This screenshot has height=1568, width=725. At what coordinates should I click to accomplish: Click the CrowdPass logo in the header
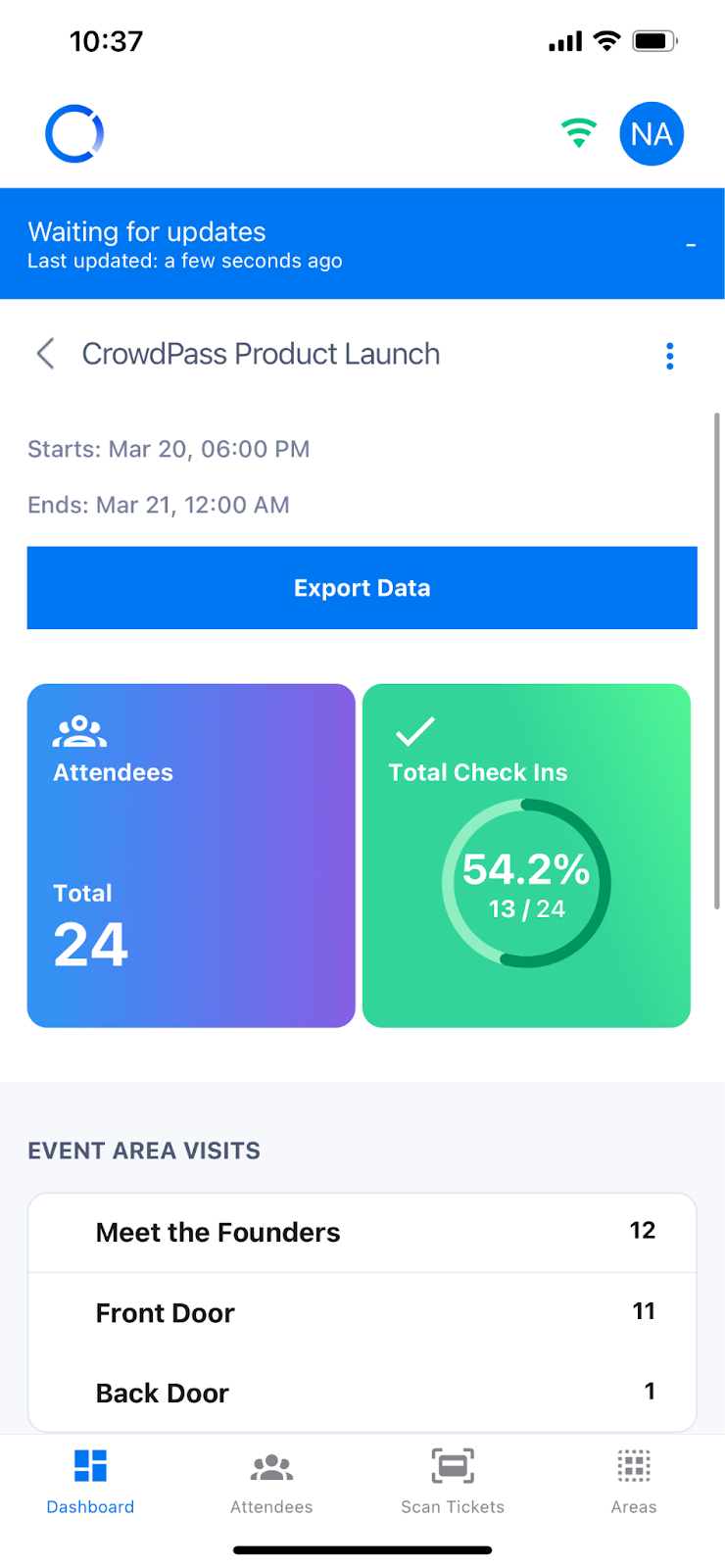click(73, 133)
